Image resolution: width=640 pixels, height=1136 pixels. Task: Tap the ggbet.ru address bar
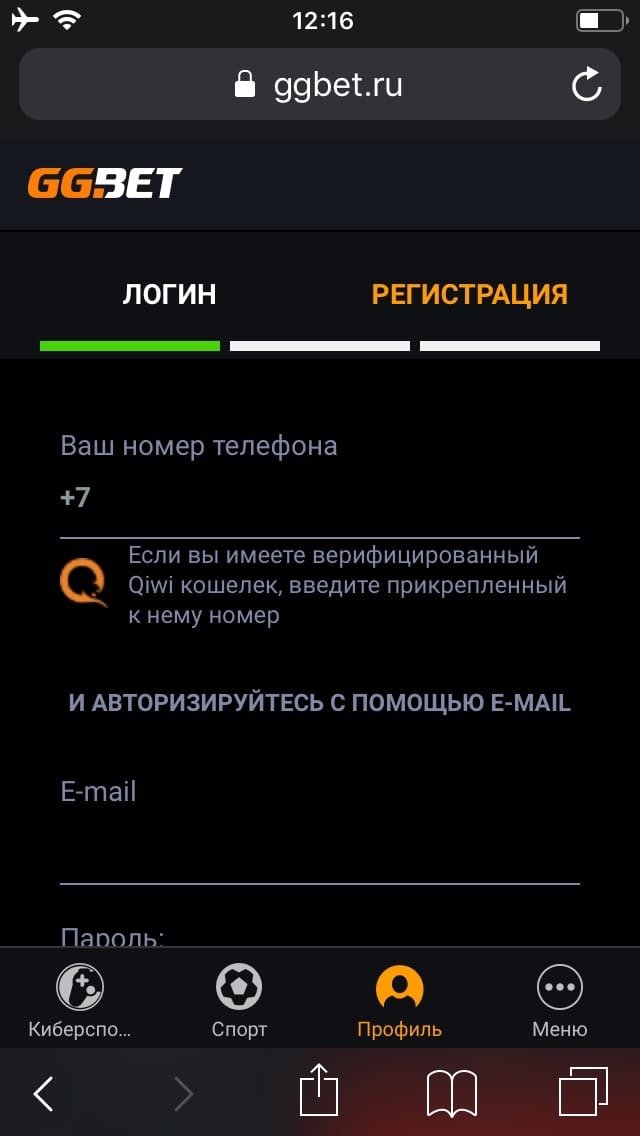(318, 85)
